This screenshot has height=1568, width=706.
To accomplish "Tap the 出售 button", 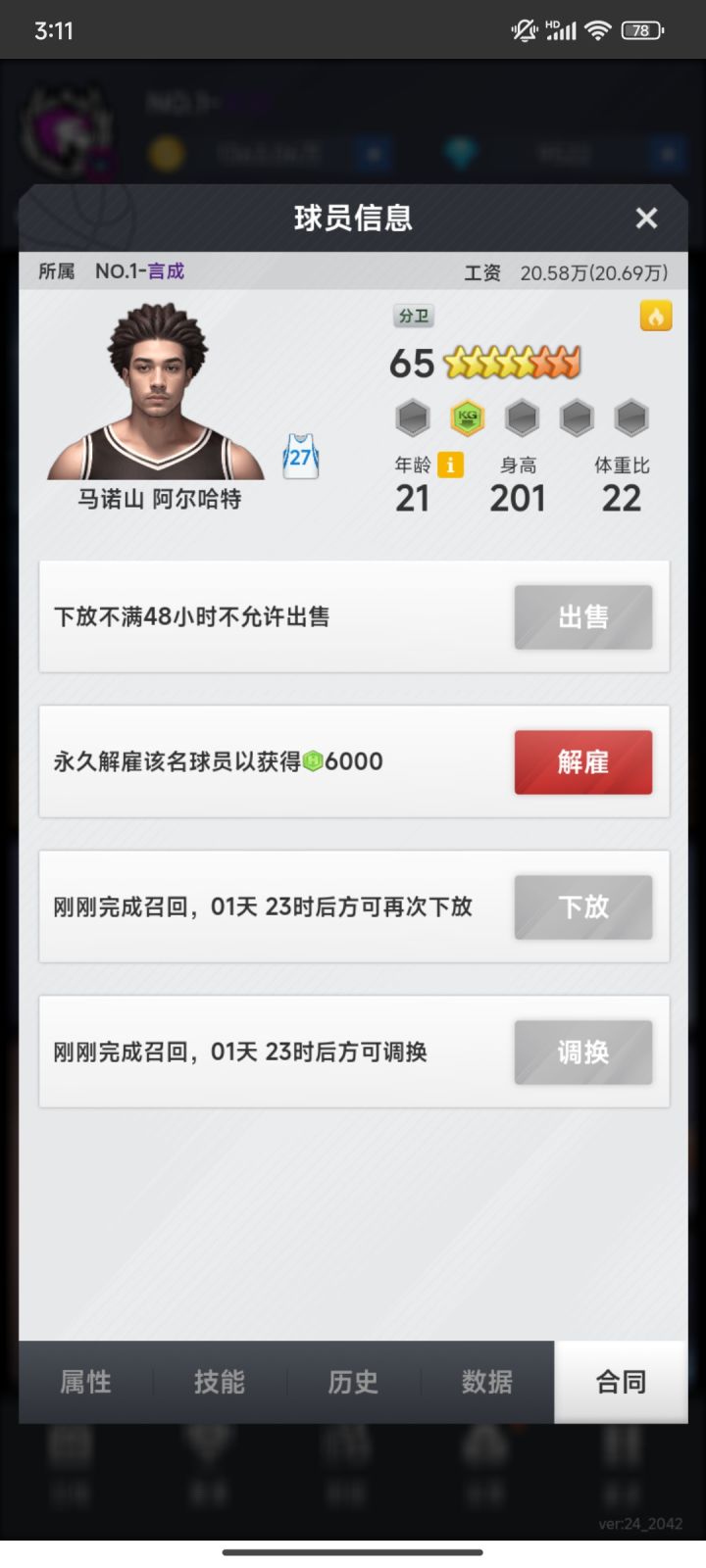I will coord(583,616).
